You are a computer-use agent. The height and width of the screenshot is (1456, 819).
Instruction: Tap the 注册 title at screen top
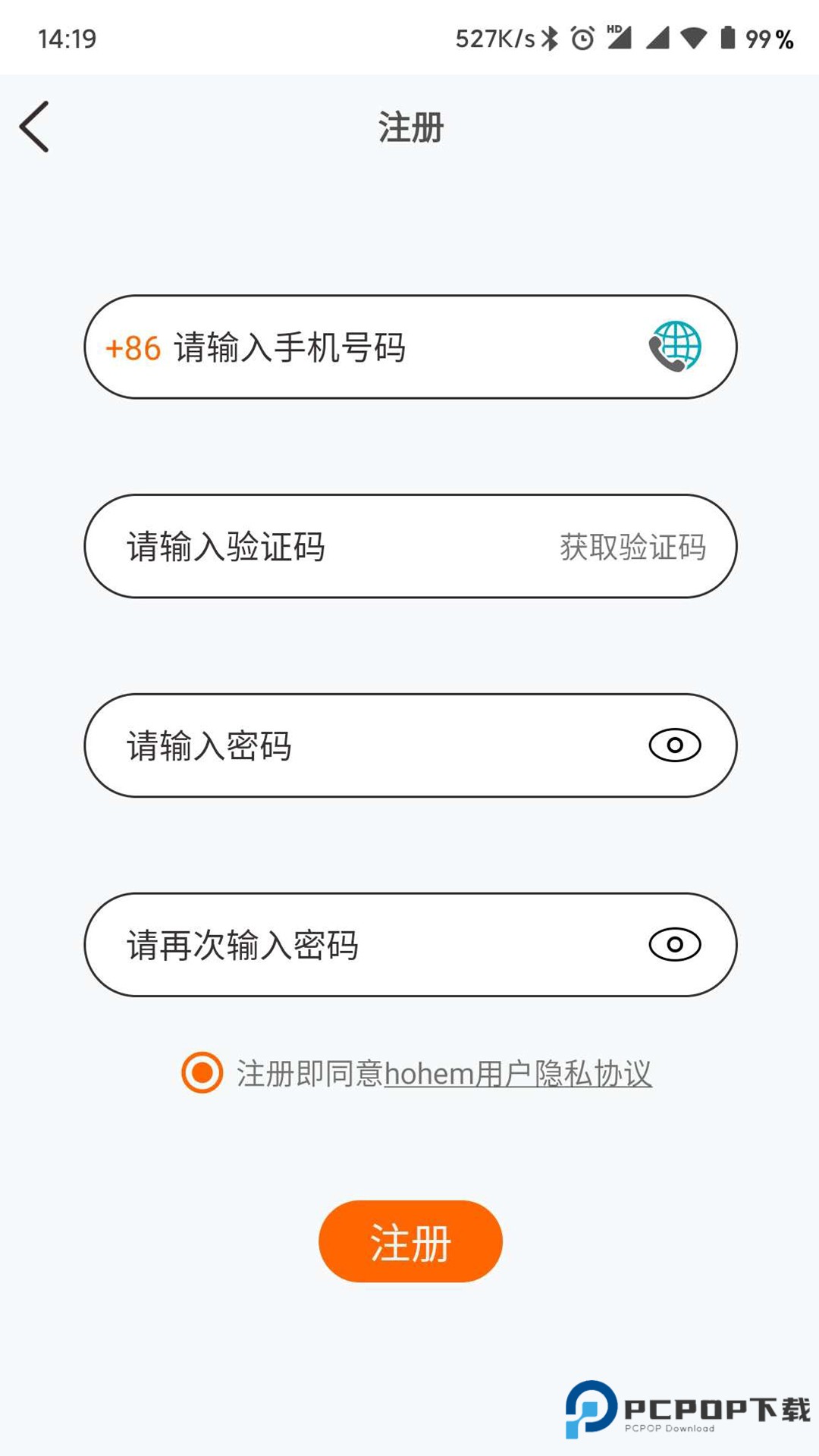(409, 127)
